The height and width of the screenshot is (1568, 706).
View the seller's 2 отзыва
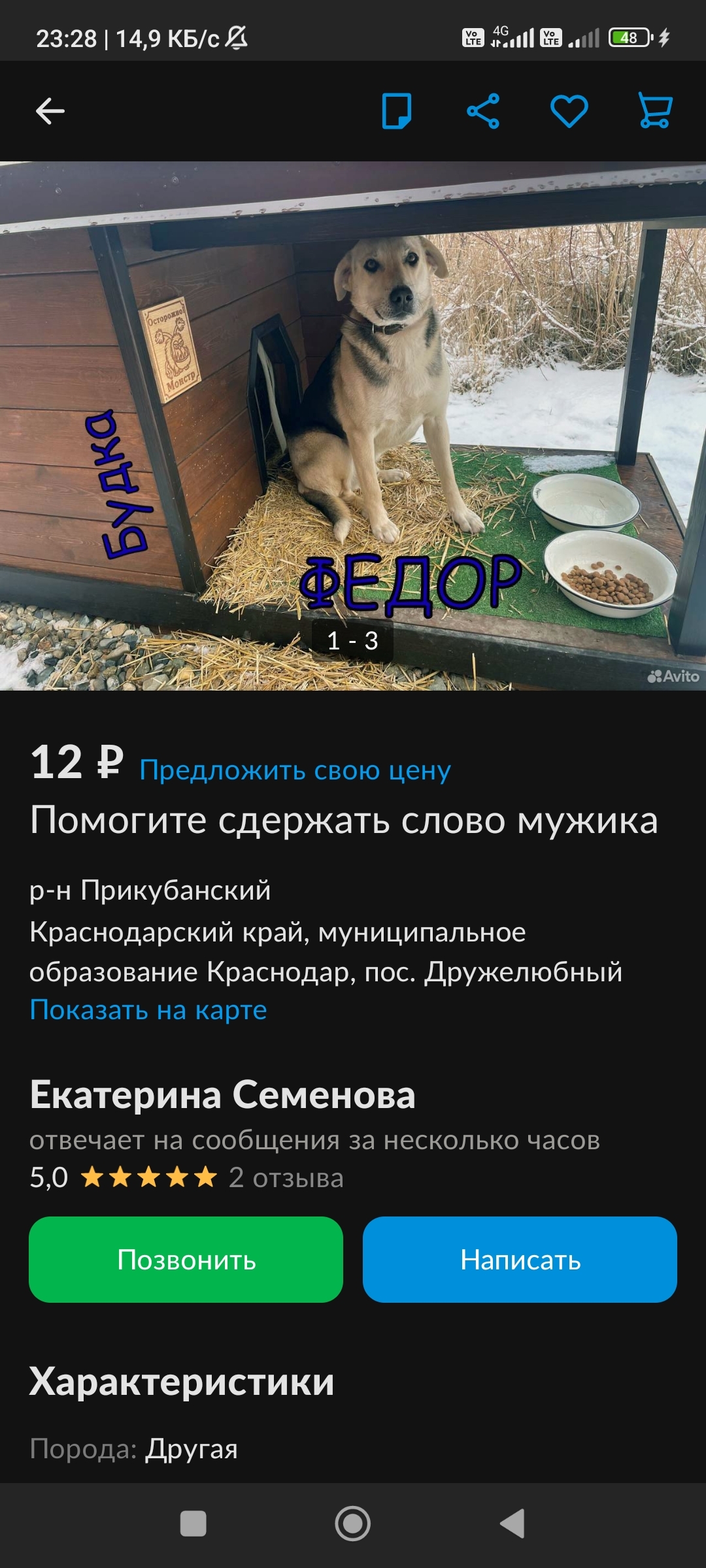[x=286, y=1178]
